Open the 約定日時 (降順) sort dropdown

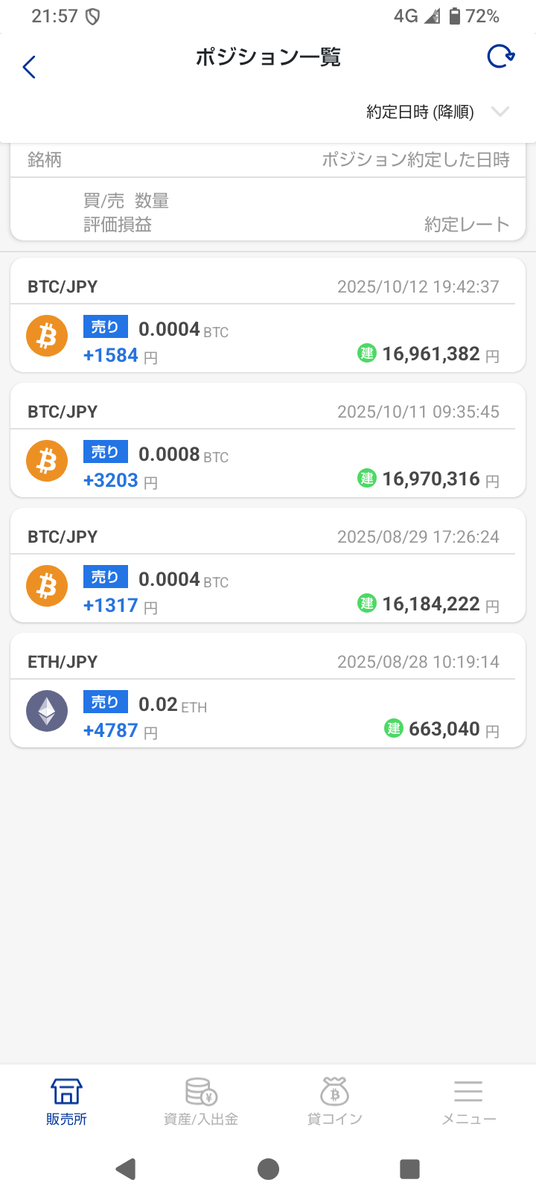coord(438,112)
